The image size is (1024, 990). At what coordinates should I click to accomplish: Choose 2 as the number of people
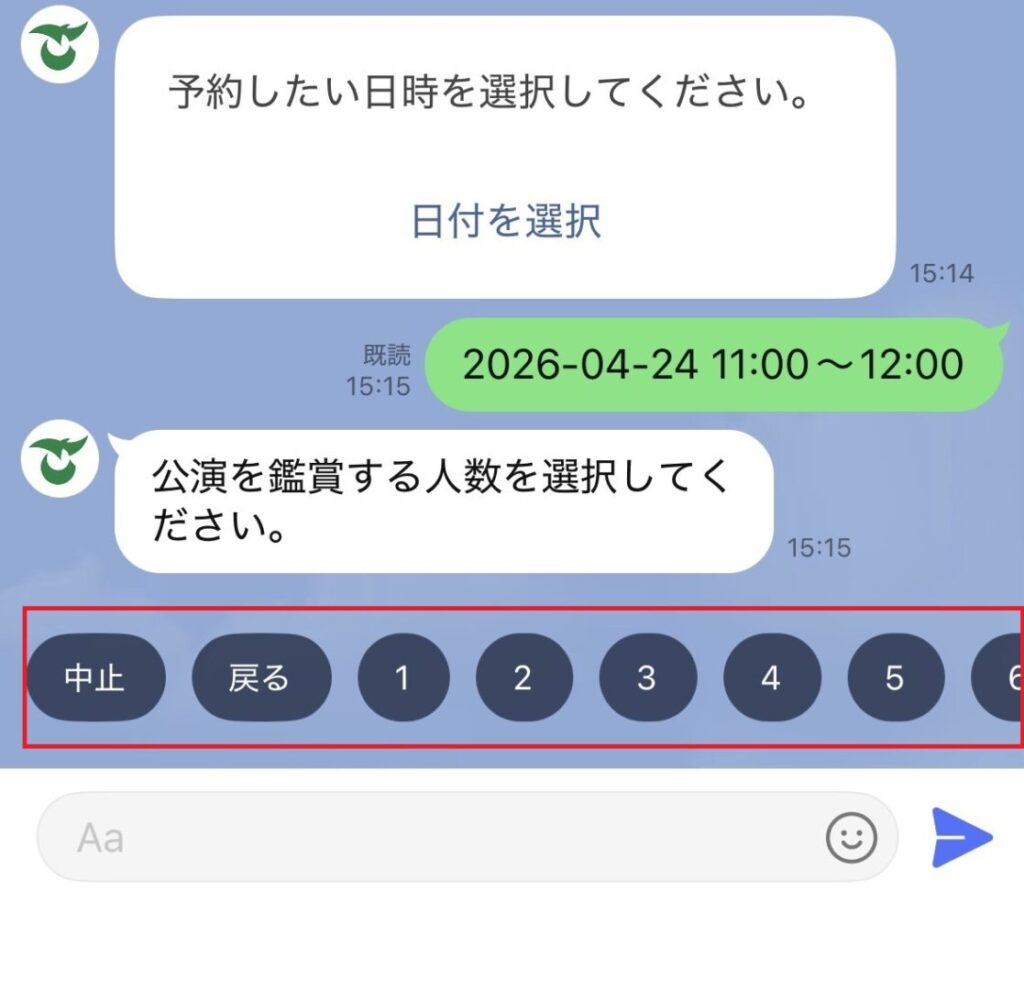pyautogui.click(x=523, y=678)
